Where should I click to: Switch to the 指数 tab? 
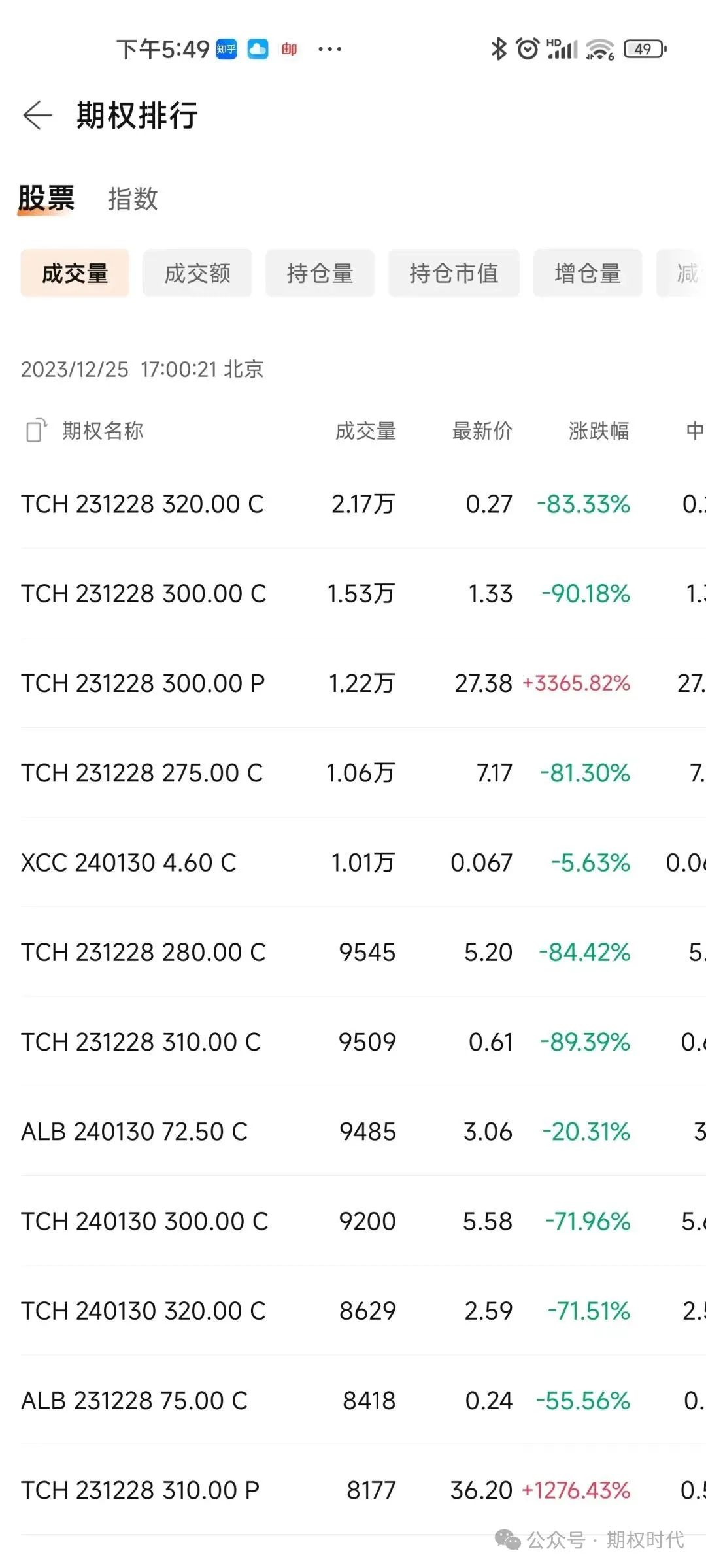[133, 199]
